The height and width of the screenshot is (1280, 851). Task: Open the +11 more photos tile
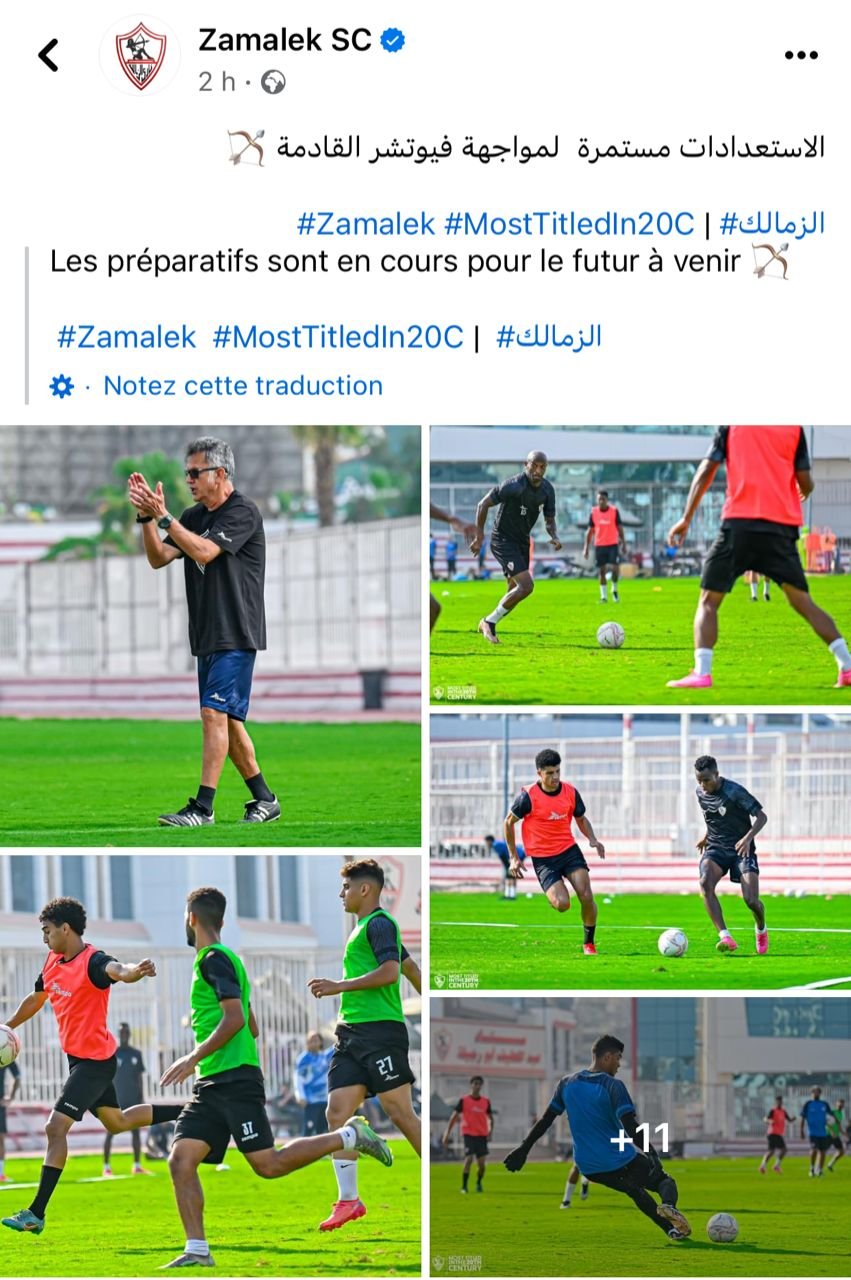(x=640, y=1135)
